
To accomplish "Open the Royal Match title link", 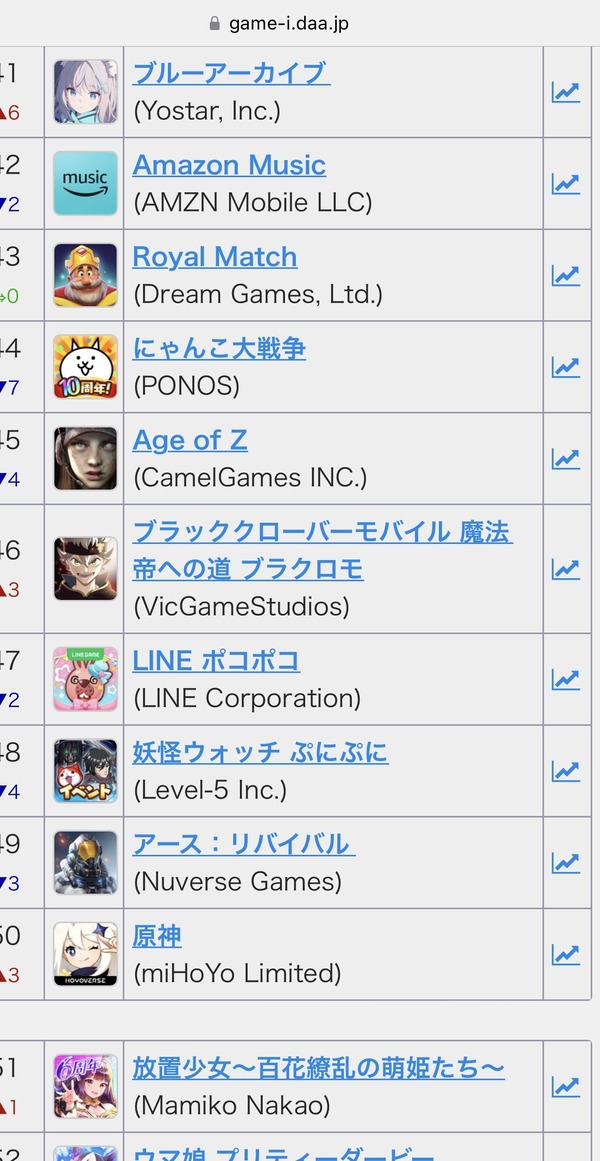I will pyautogui.click(x=215, y=257).
